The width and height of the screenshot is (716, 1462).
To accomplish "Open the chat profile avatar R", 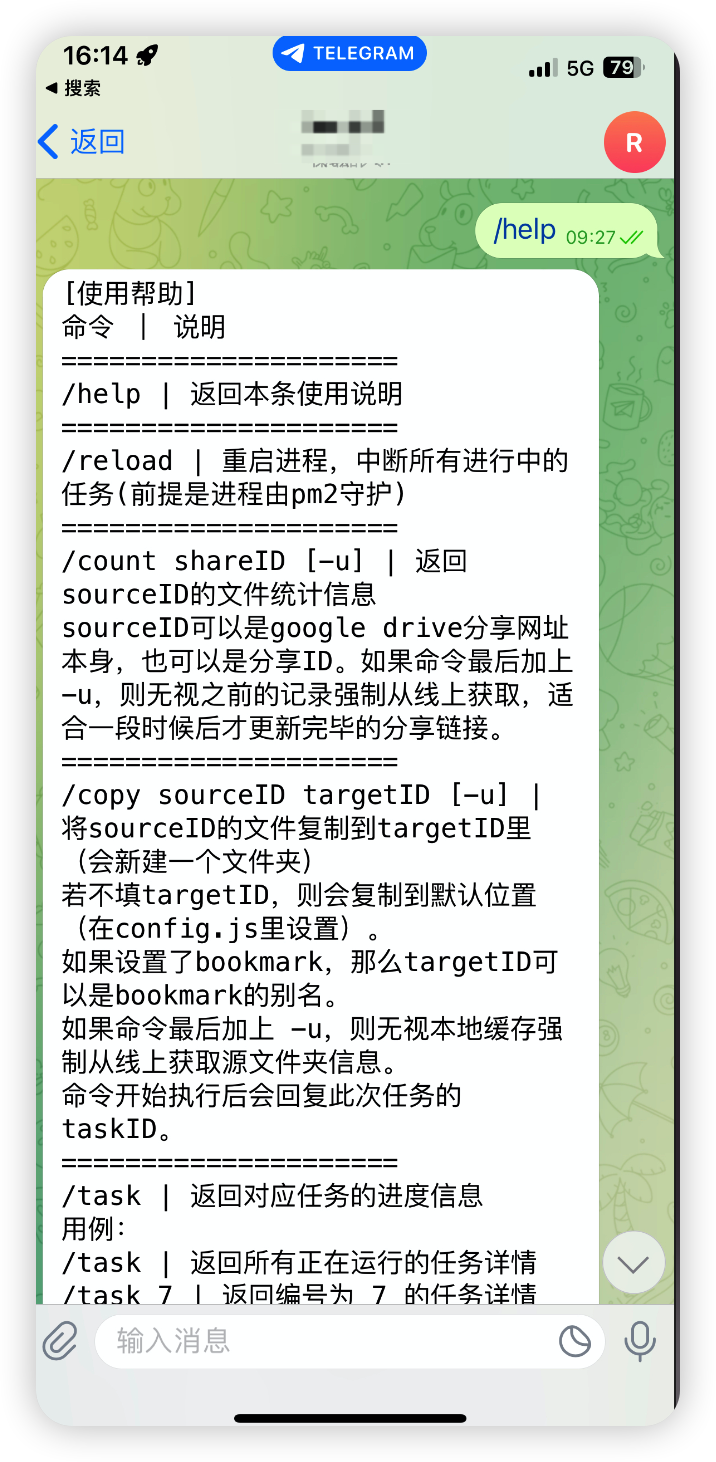I will point(634,143).
